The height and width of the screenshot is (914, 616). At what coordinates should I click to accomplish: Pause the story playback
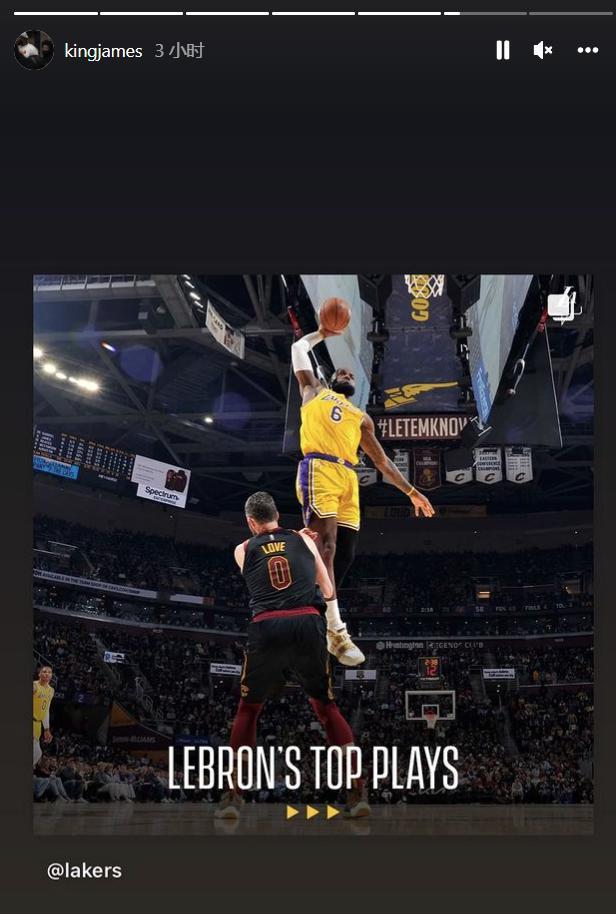pyautogui.click(x=503, y=50)
